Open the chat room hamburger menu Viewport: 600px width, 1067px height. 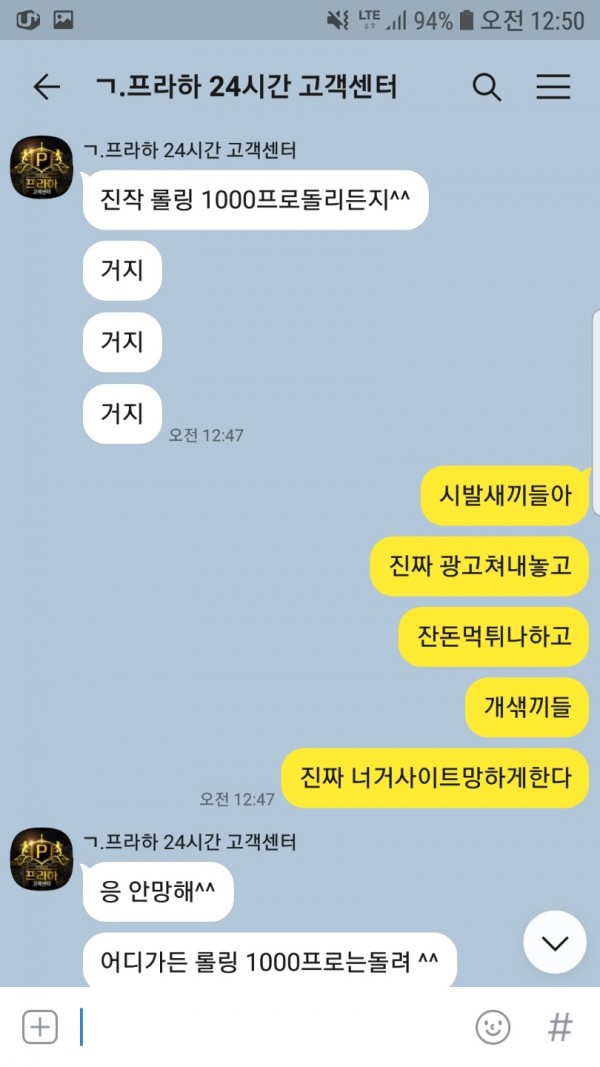(x=553, y=87)
